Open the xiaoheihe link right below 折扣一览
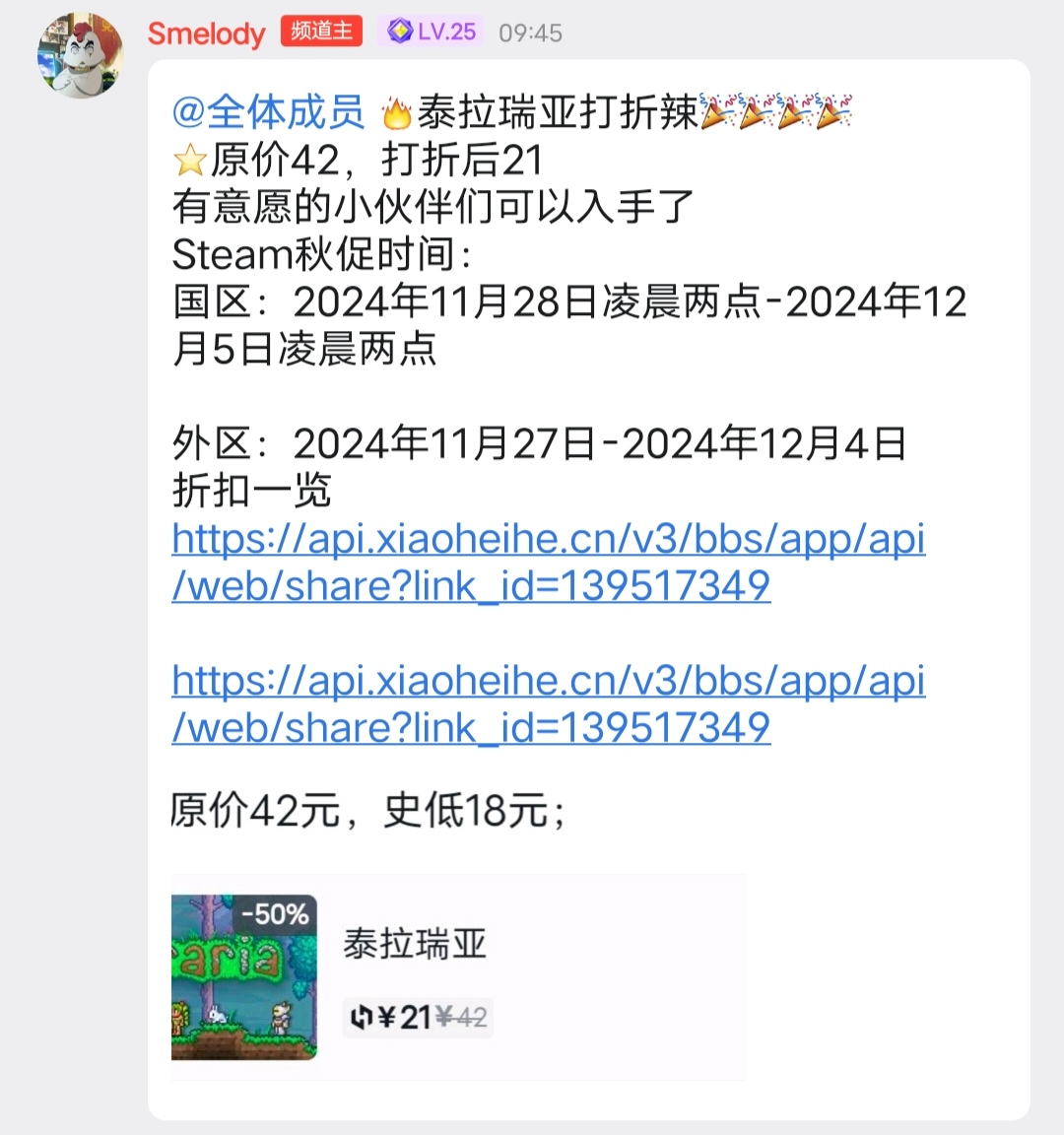 [x=548, y=562]
